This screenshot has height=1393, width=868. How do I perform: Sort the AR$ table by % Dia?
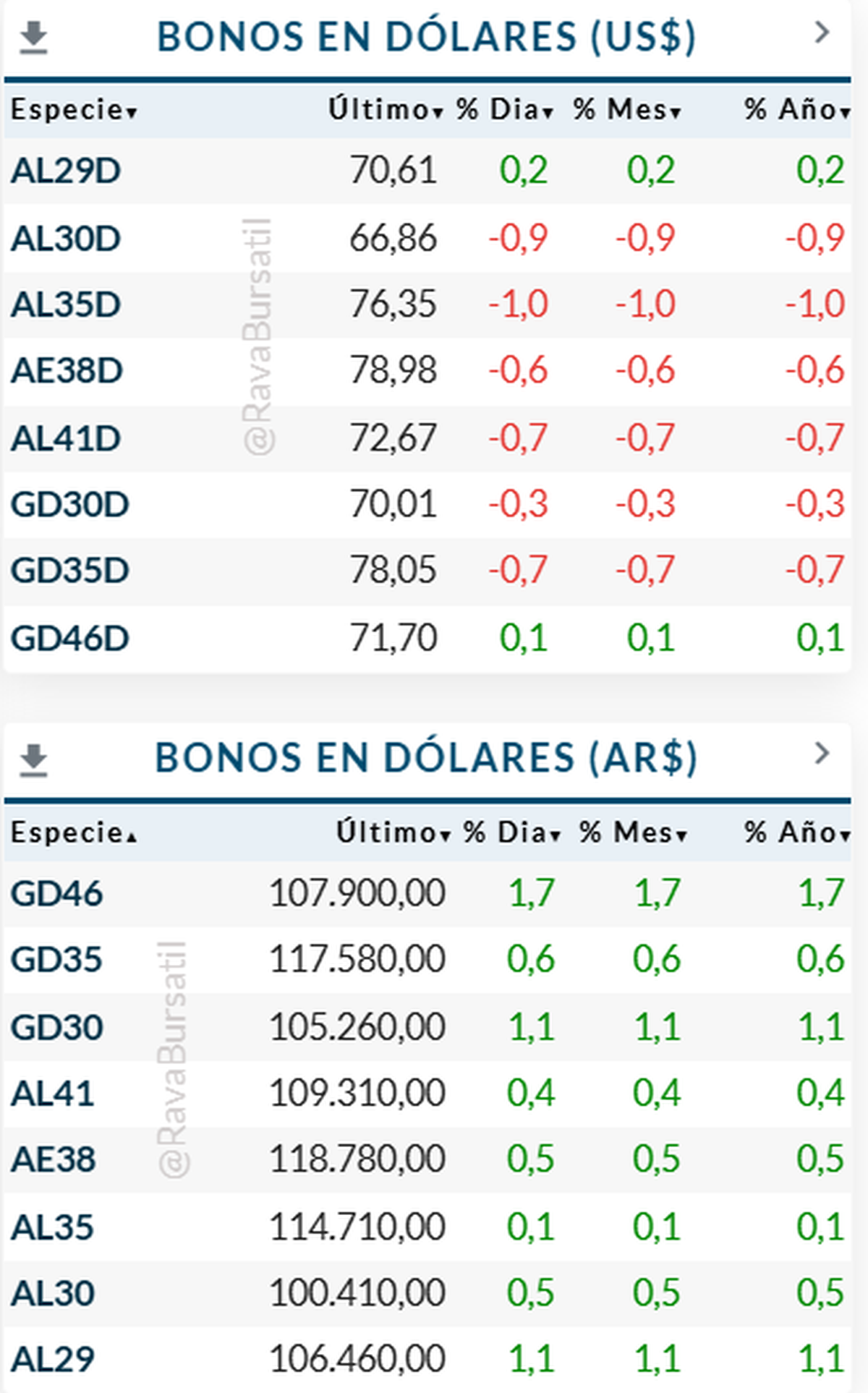511,832
